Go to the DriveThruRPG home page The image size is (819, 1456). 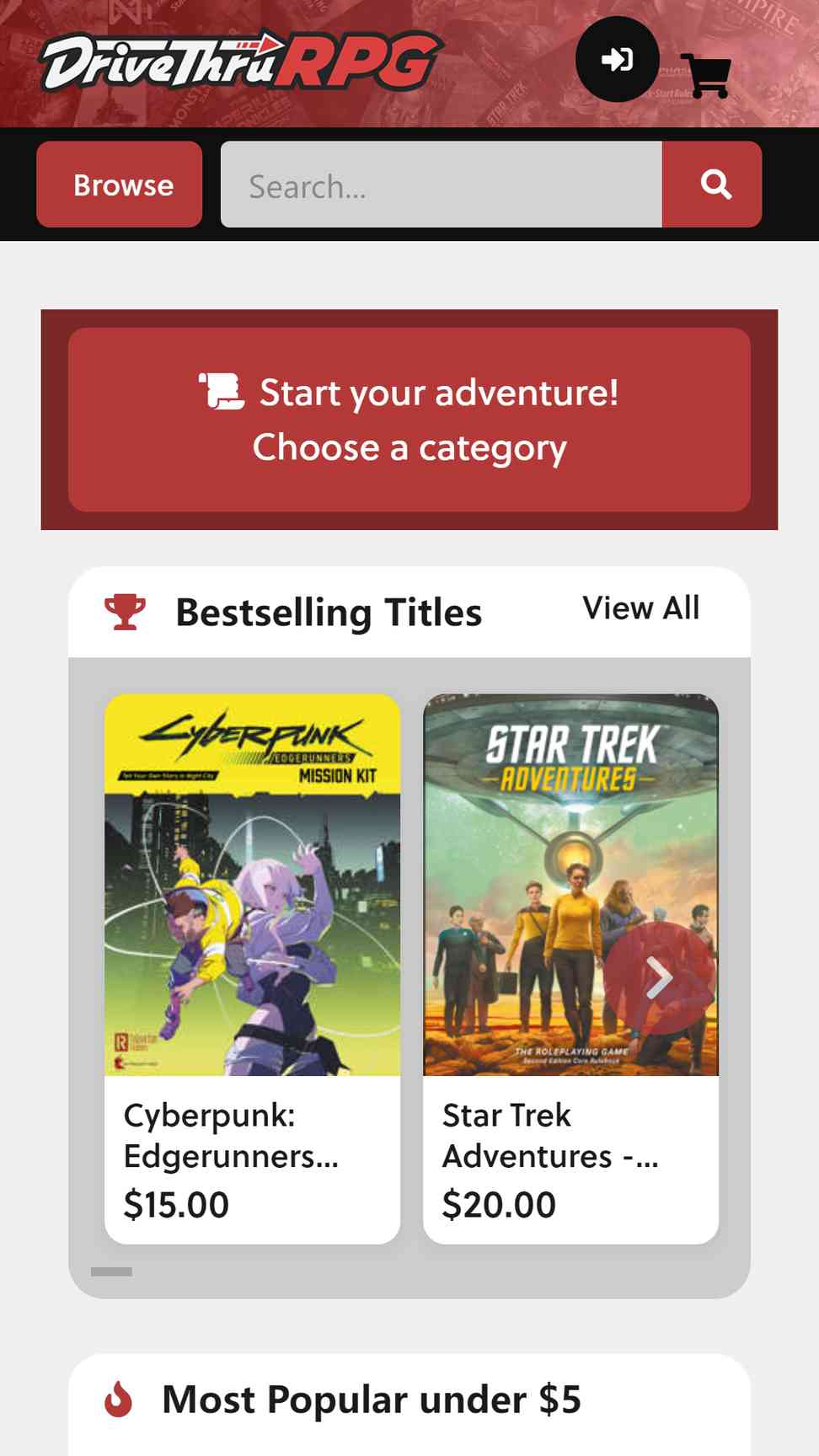click(x=241, y=63)
